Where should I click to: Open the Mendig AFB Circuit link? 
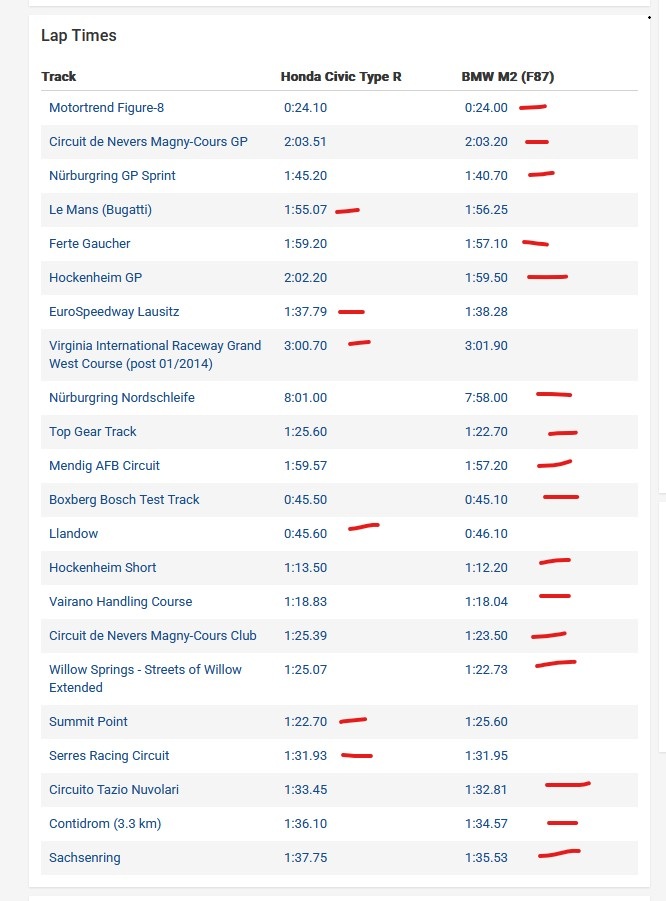tap(104, 466)
